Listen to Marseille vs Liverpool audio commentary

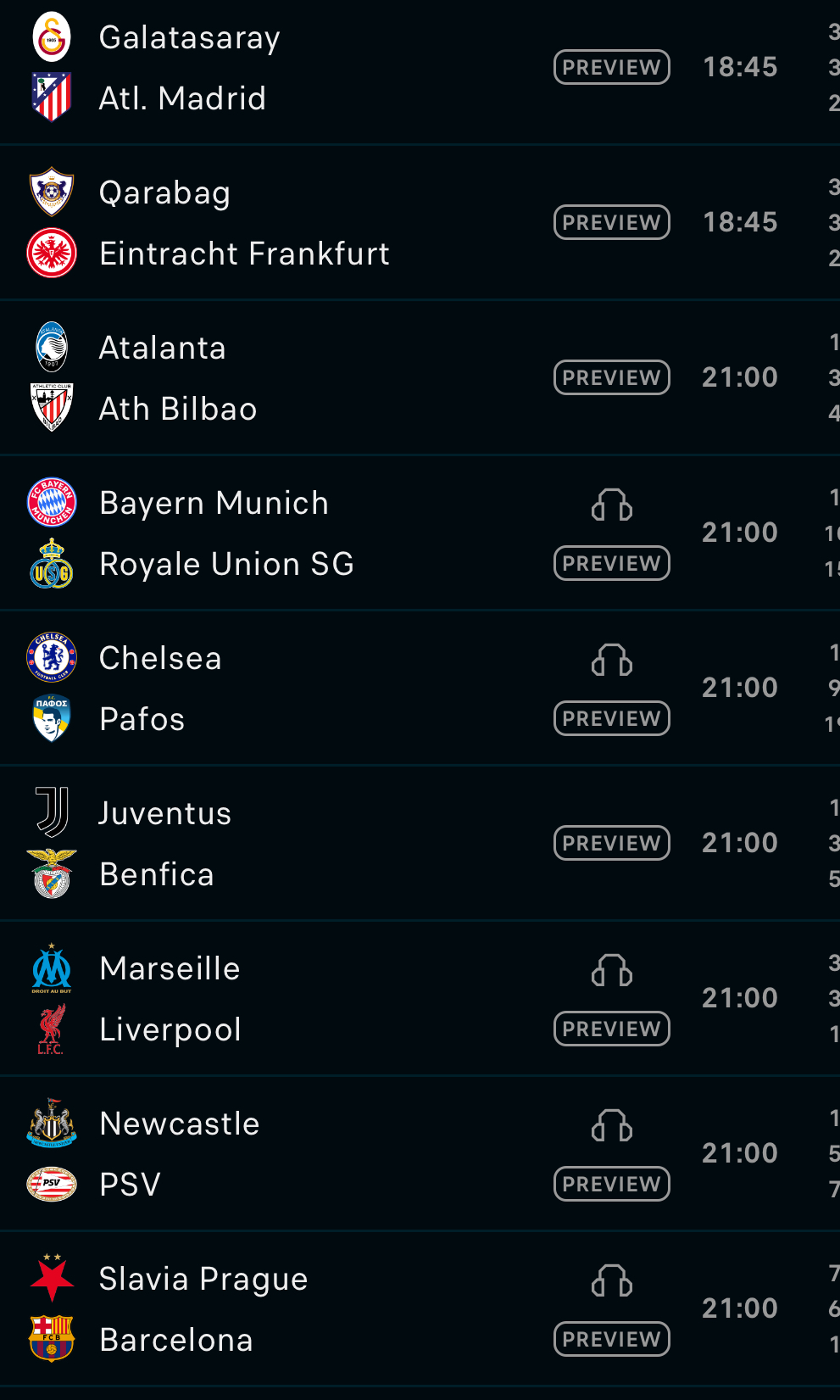[x=611, y=971]
